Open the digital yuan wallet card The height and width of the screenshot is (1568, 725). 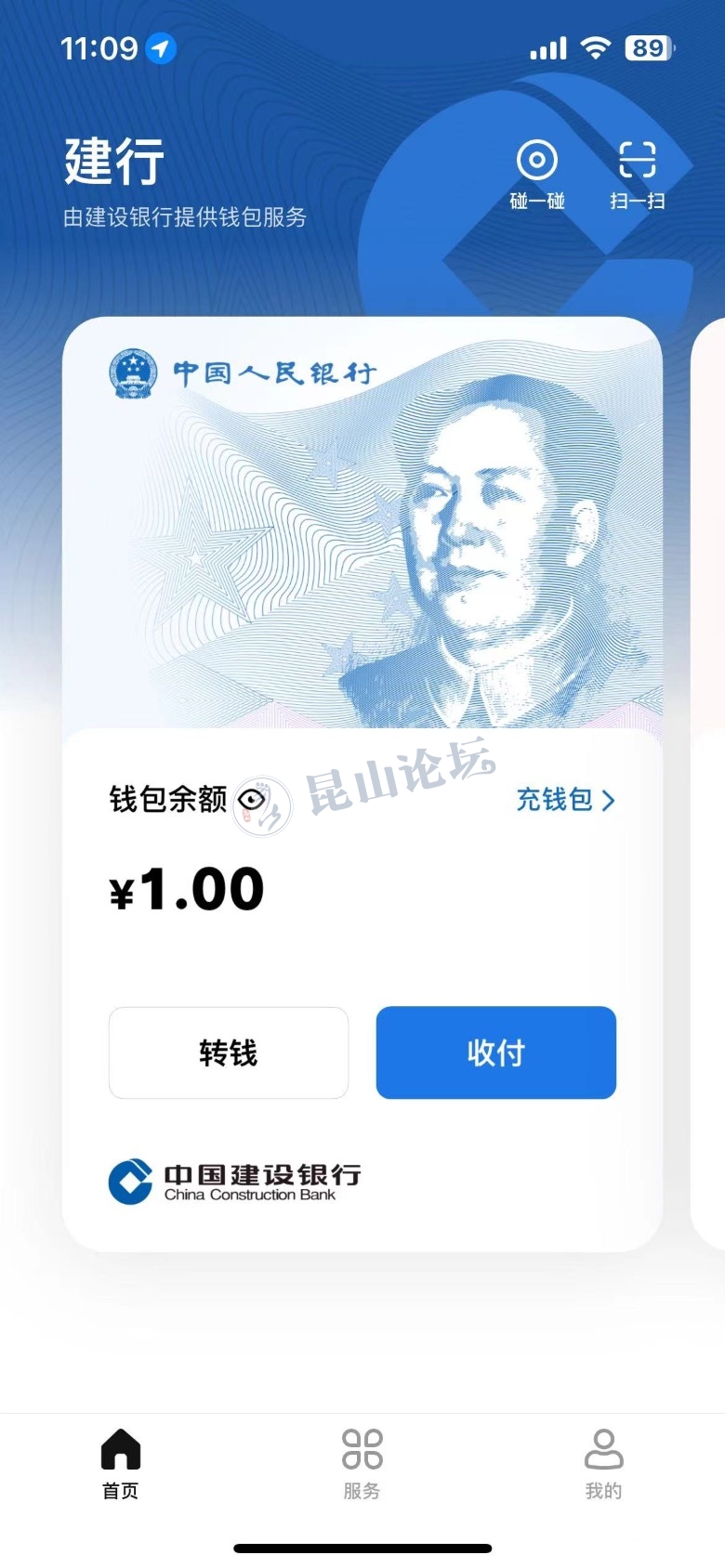(362, 529)
